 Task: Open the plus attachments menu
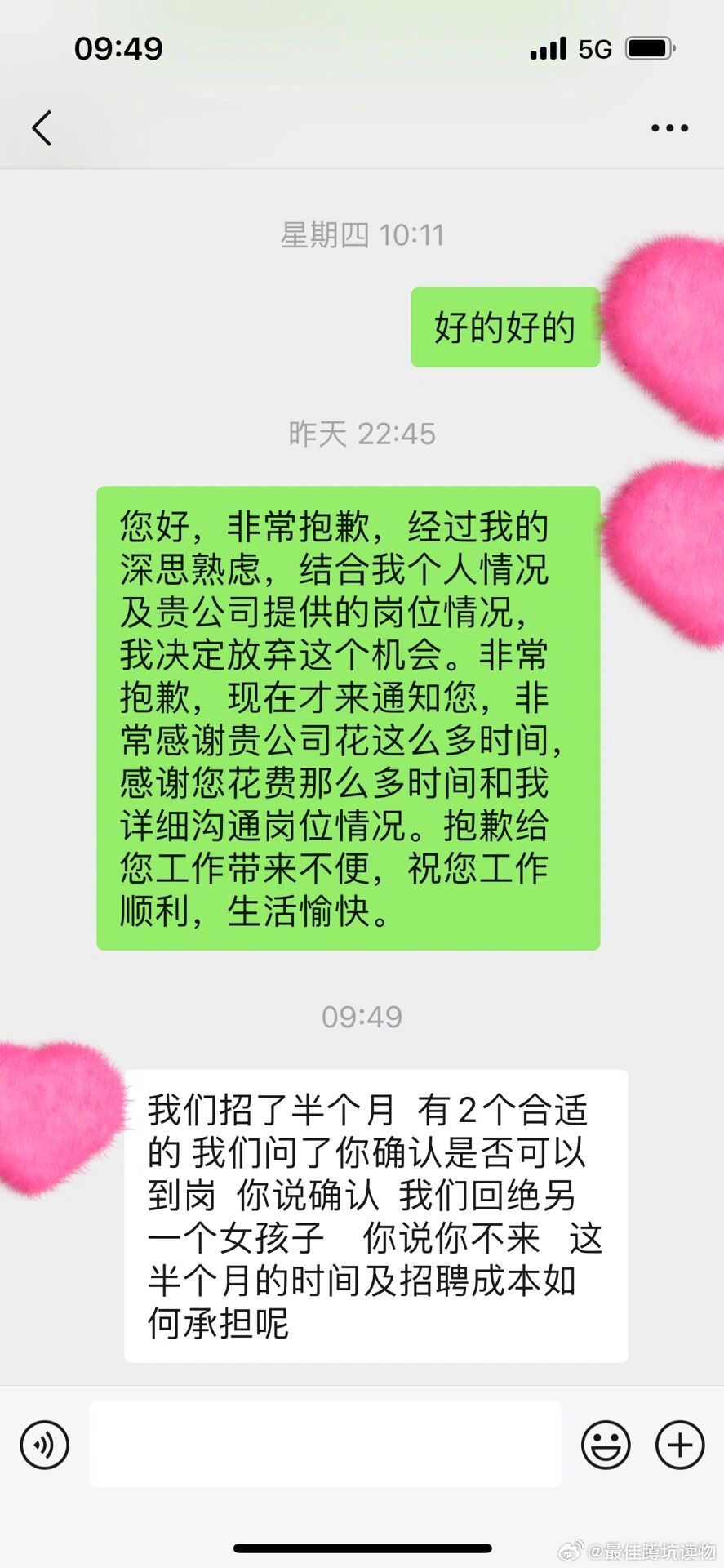pos(680,1445)
